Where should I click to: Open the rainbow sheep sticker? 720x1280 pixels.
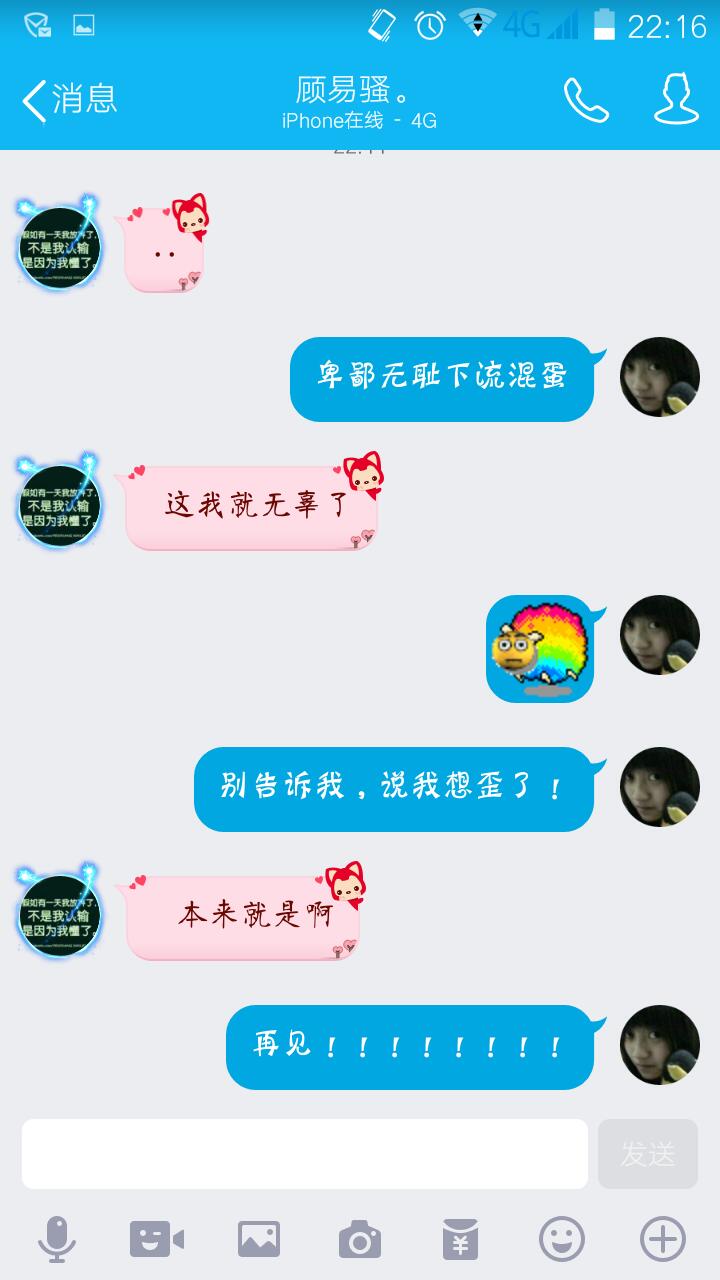click(x=540, y=649)
